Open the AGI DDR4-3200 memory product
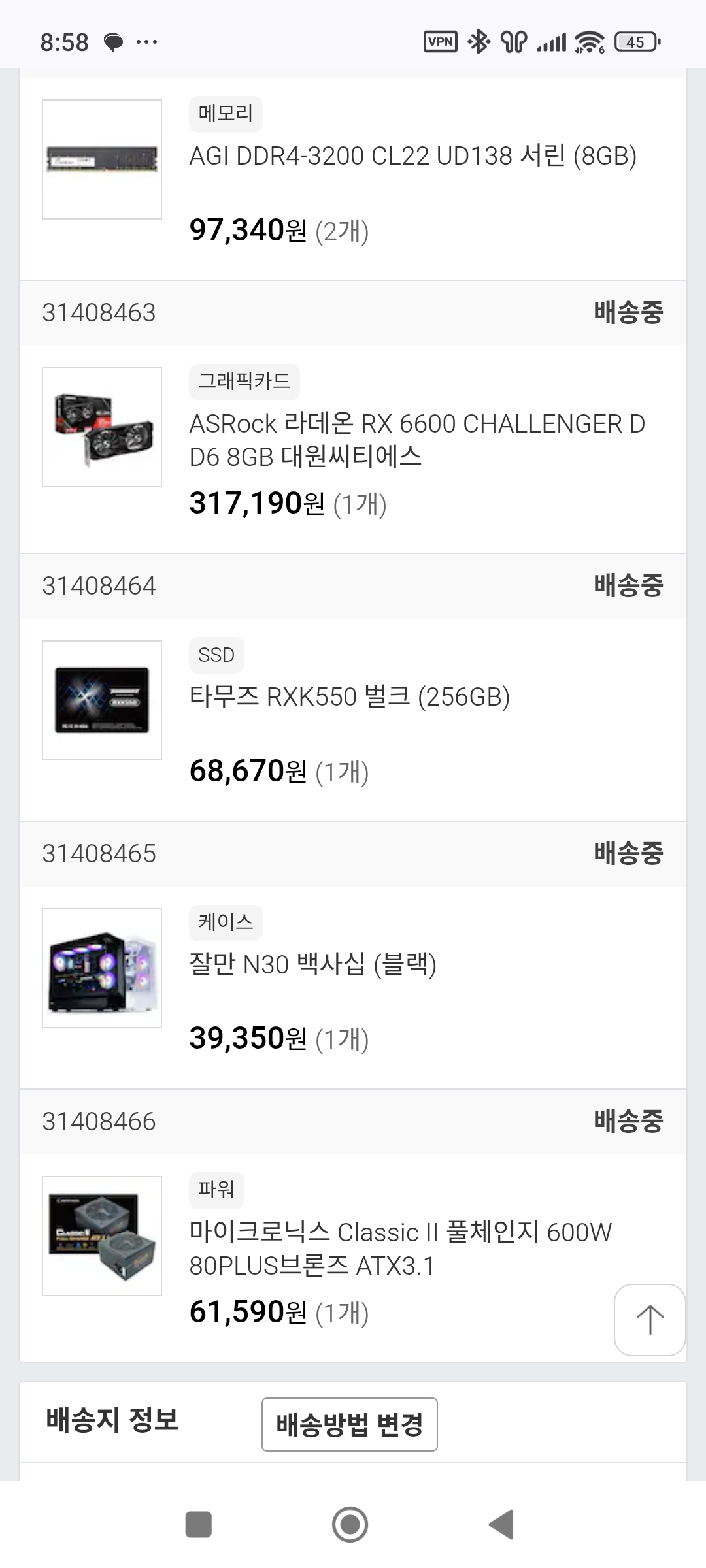Image resolution: width=706 pixels, height=1568 pixels. 412,156
